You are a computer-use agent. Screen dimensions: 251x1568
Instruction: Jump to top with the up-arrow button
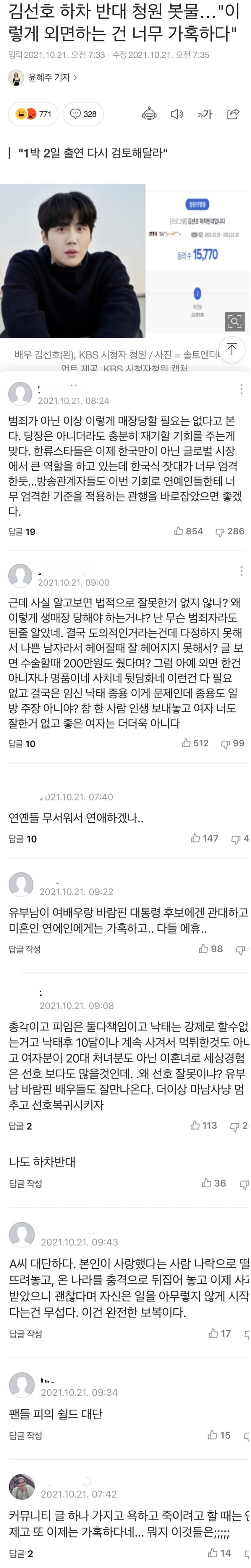231,349
